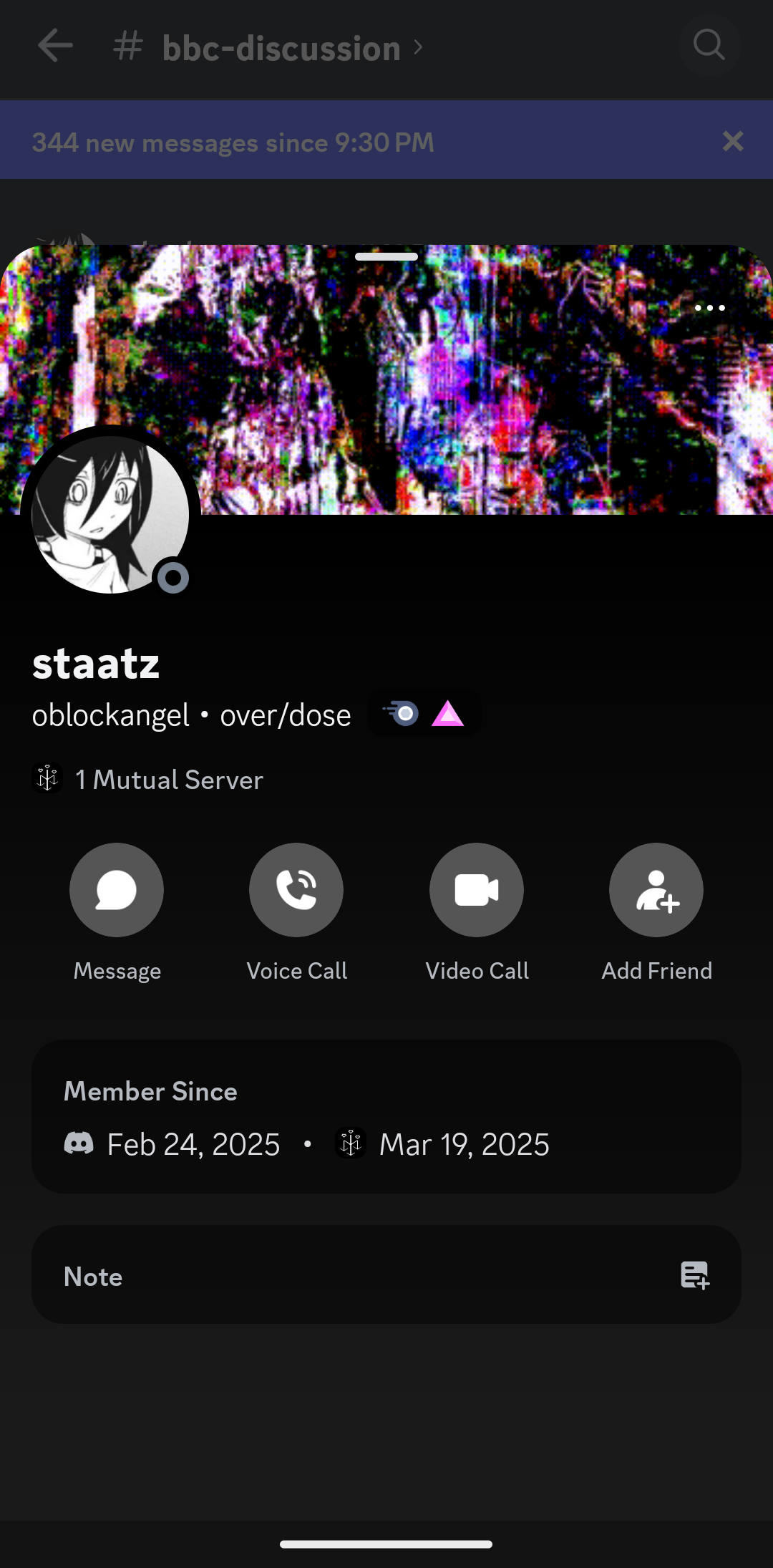The height and width of the screenshot is (1568, 773).
Task: Add staatz as a friend
Action: tap(656, 890)
